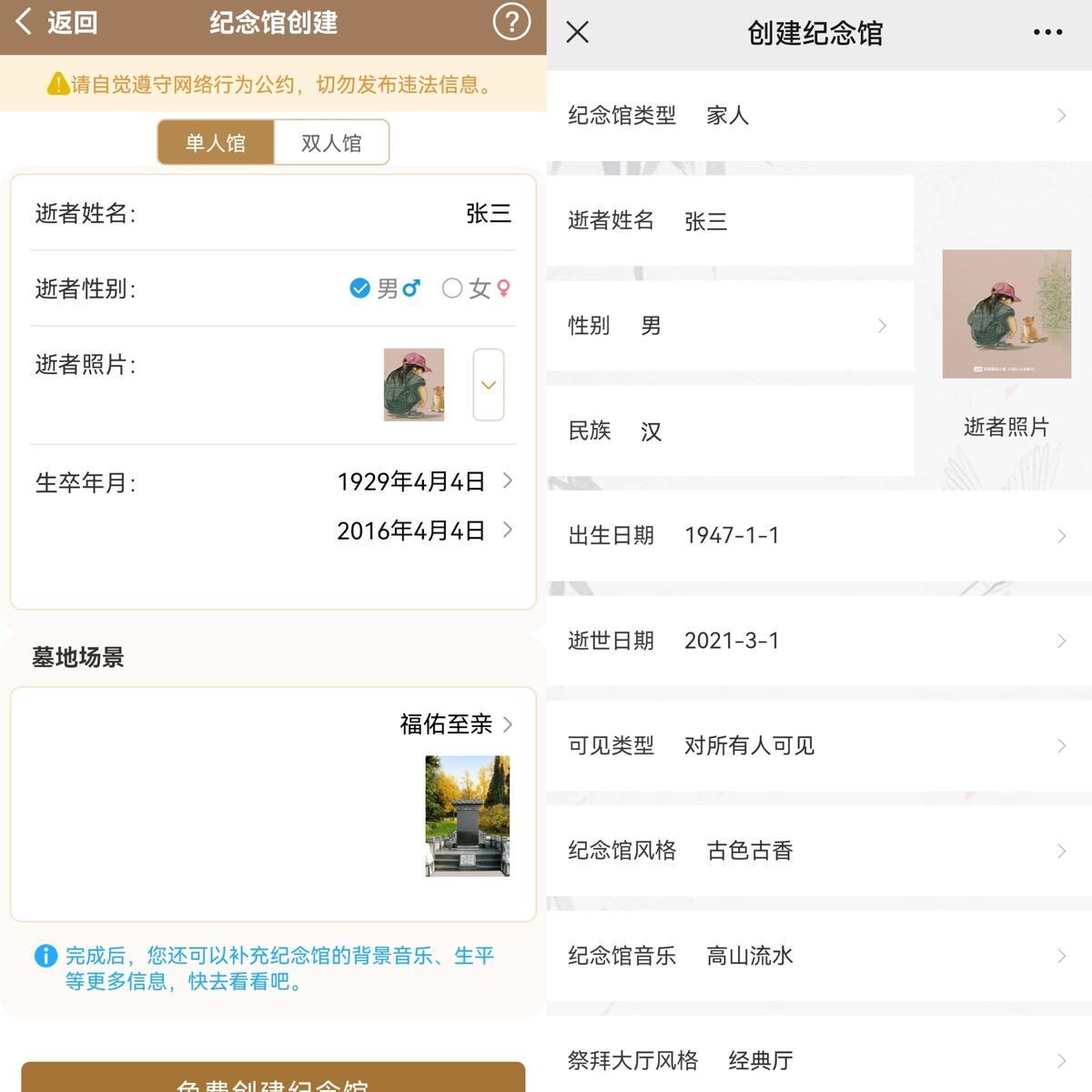Switch to the 双人馆 tab
Viewport: 1092px width, 1092px height.
tap(331, 143)
